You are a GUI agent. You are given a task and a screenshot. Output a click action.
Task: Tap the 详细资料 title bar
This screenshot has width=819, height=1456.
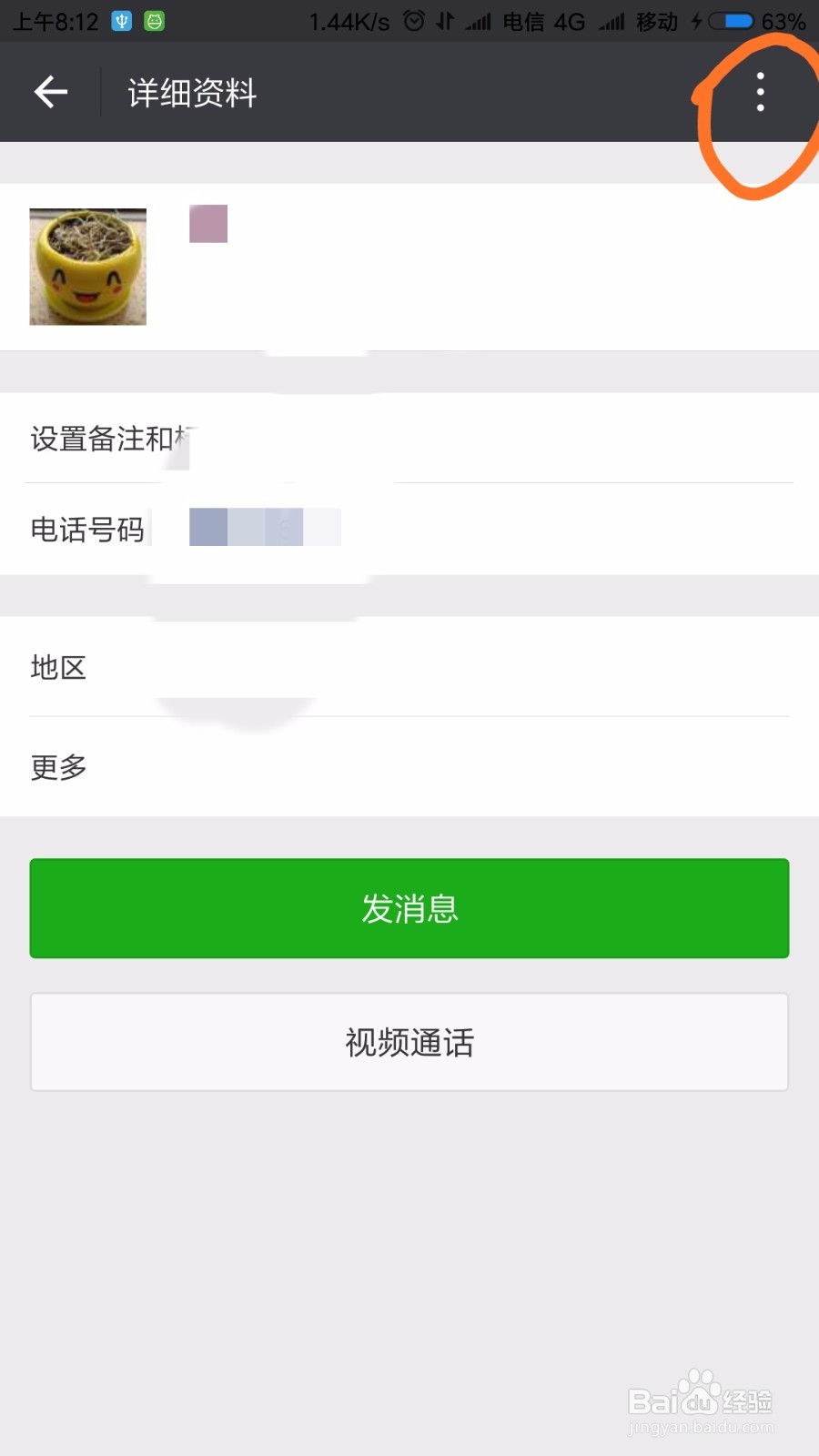pyautogui.click(x=190, y=92)
